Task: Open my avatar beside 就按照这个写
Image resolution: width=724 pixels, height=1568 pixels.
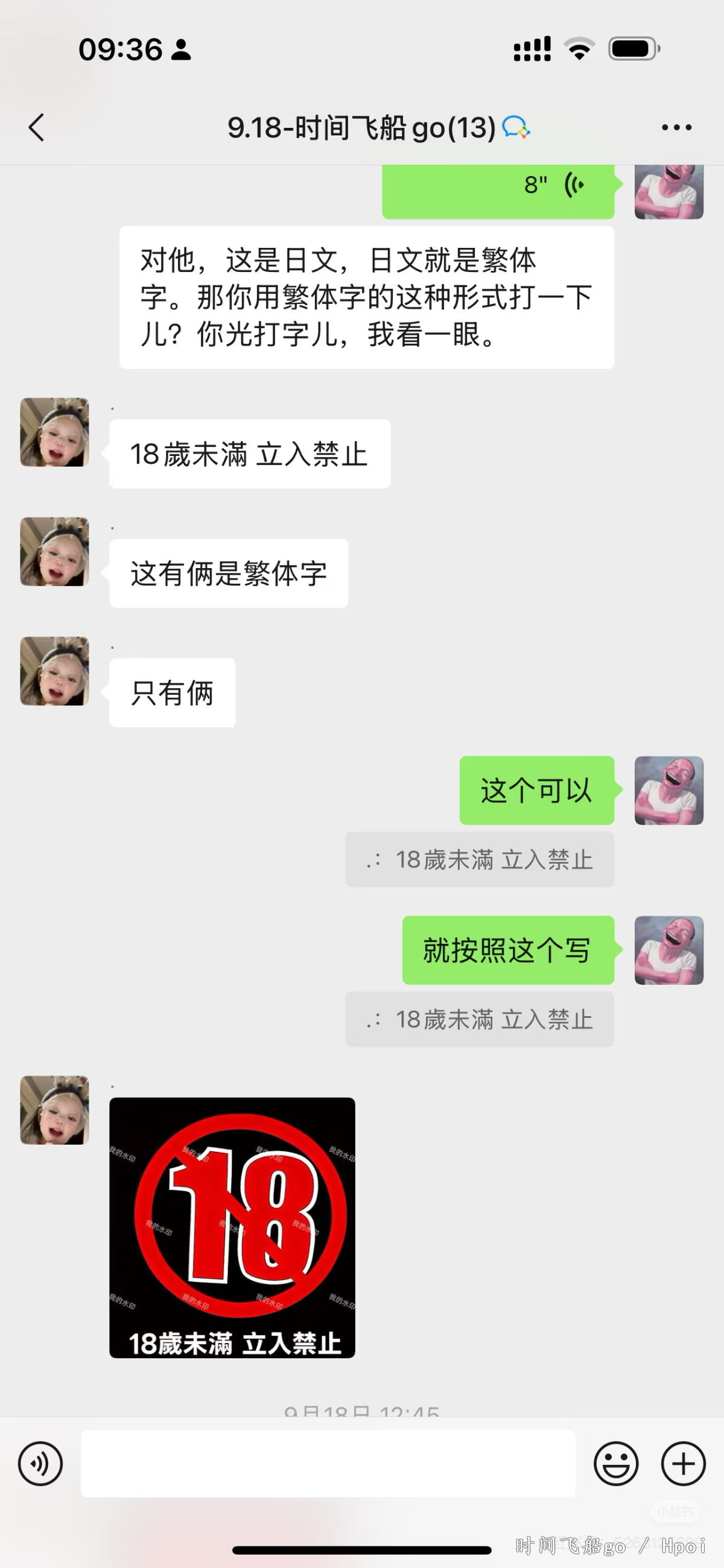Action: pos(668,950)
